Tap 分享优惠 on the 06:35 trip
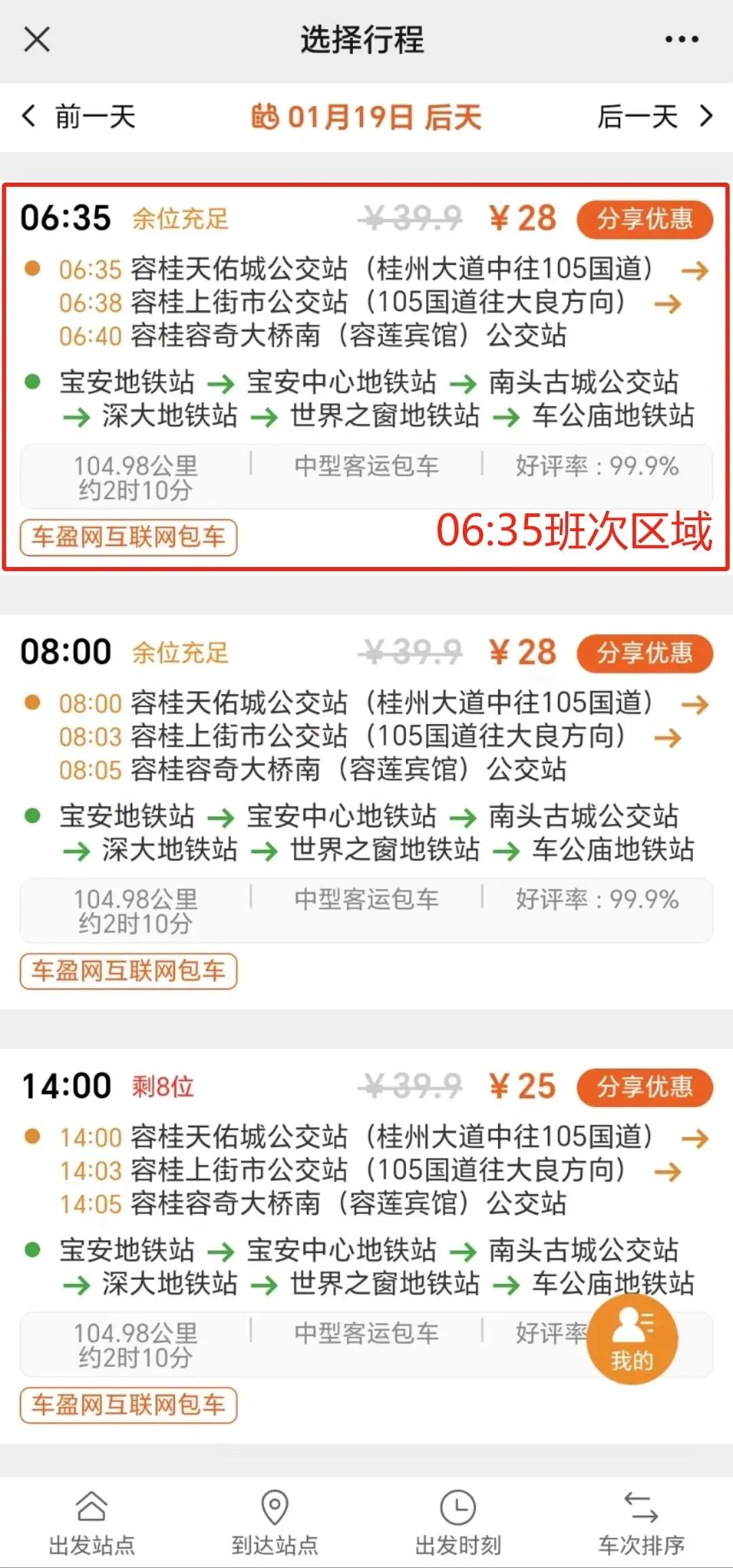This screenshot has width=733, height=1568. 644,219
